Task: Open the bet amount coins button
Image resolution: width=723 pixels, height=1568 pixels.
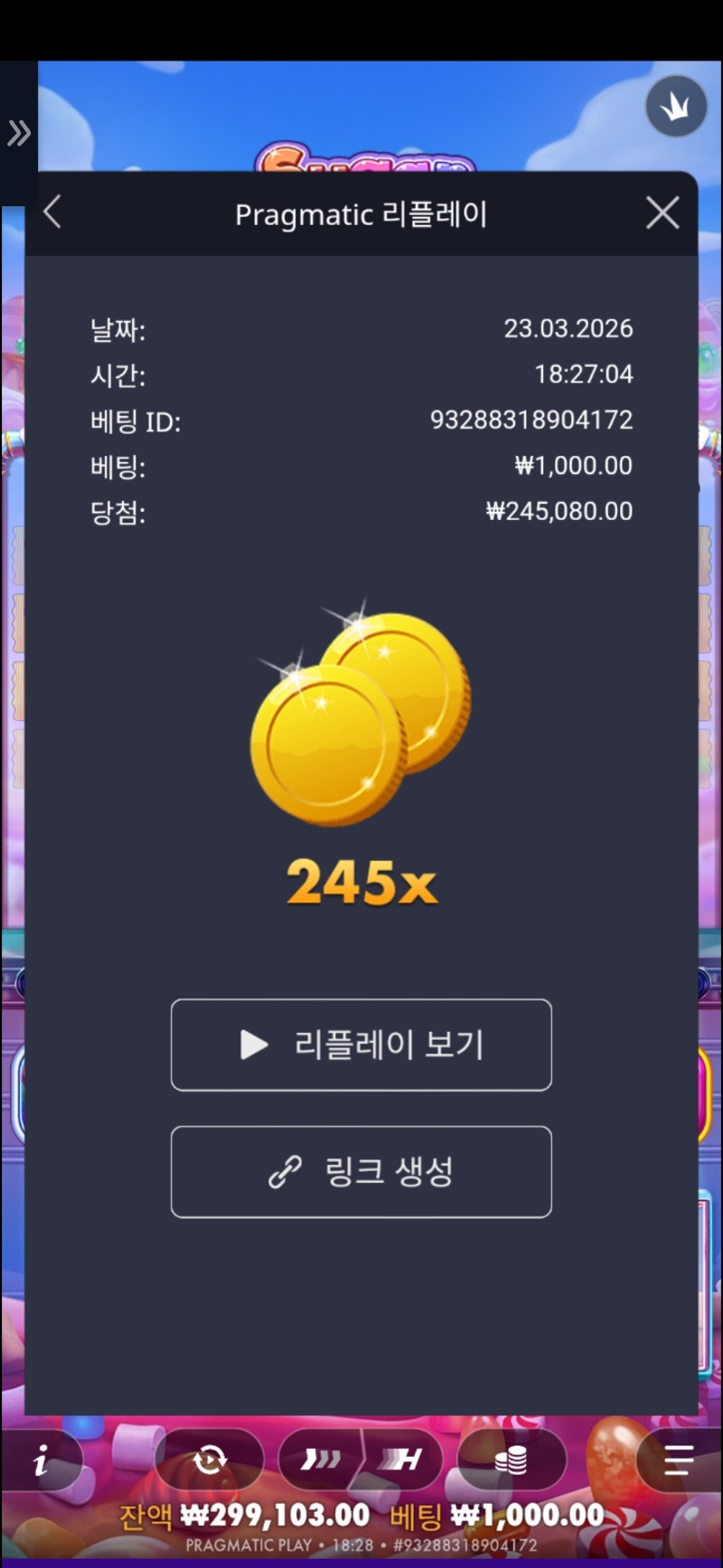Action: coord(512,1459)
